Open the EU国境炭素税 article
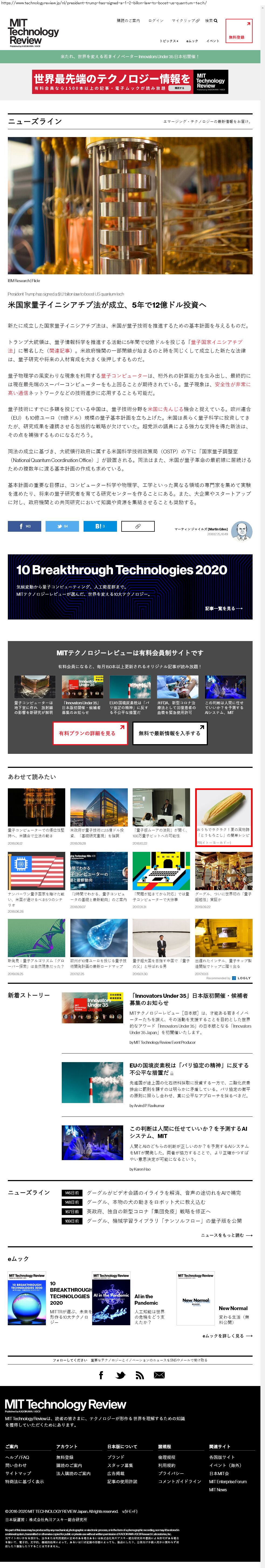265x1568 pixels. click(189, 1069)
